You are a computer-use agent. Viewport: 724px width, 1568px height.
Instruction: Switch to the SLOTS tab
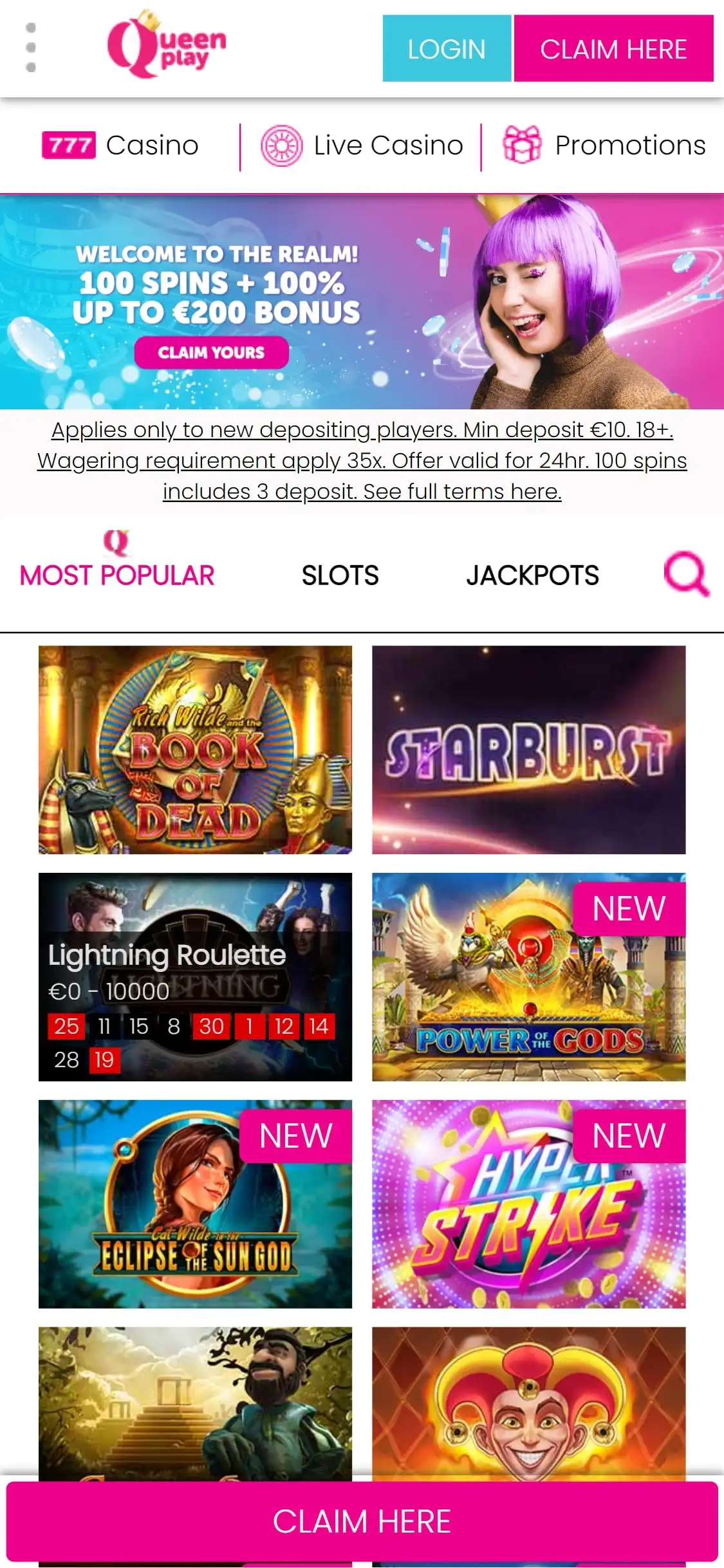[340, 575]
